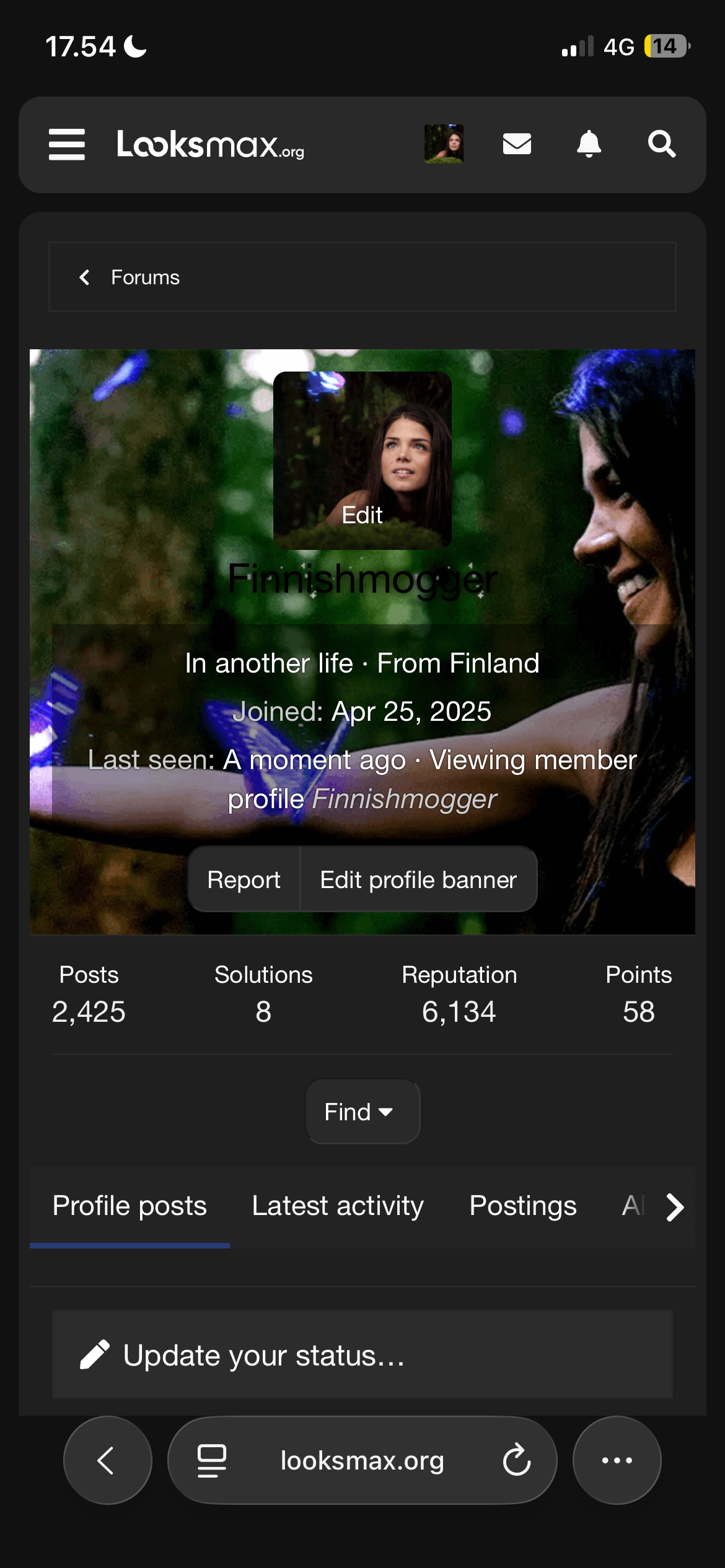The width and height of the screenshot is (725, 1568).
Task: Reload the looksmax.org page
Action: 517,1460
